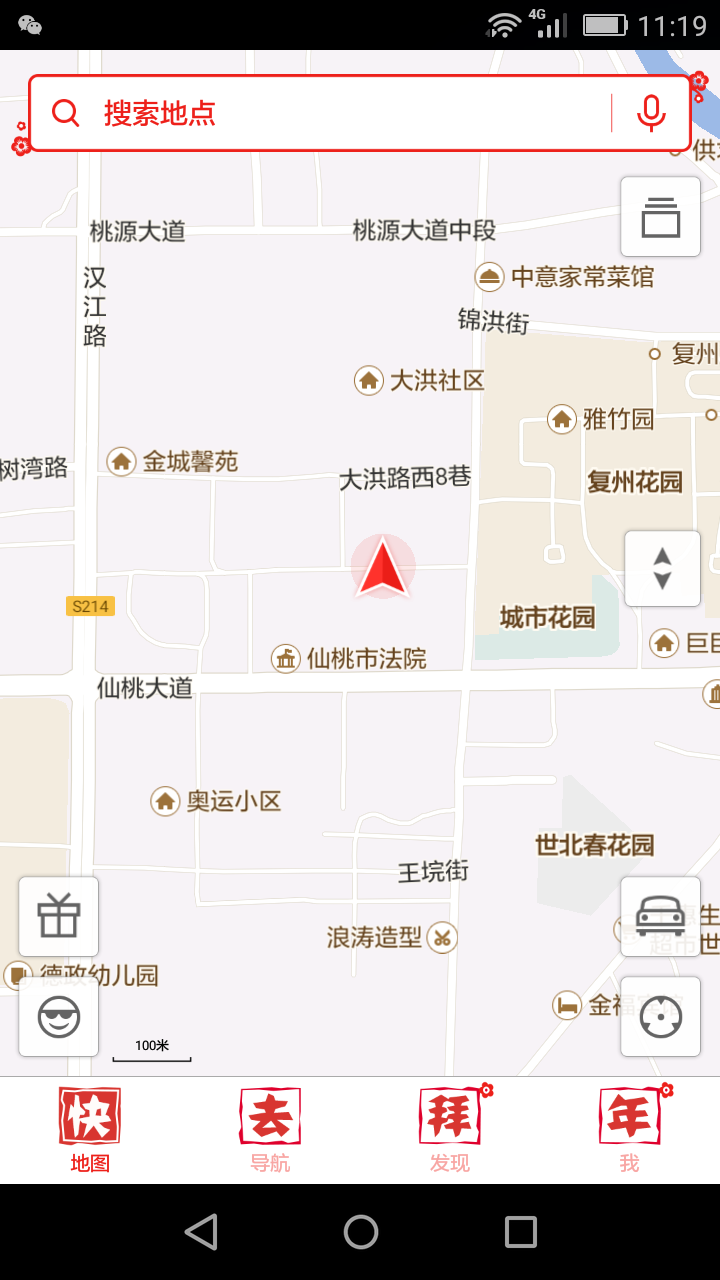This screenshot has height=1280, width=720.
Task: Tap the zoom-out down arrow control
Action: (x=662, y=582)
